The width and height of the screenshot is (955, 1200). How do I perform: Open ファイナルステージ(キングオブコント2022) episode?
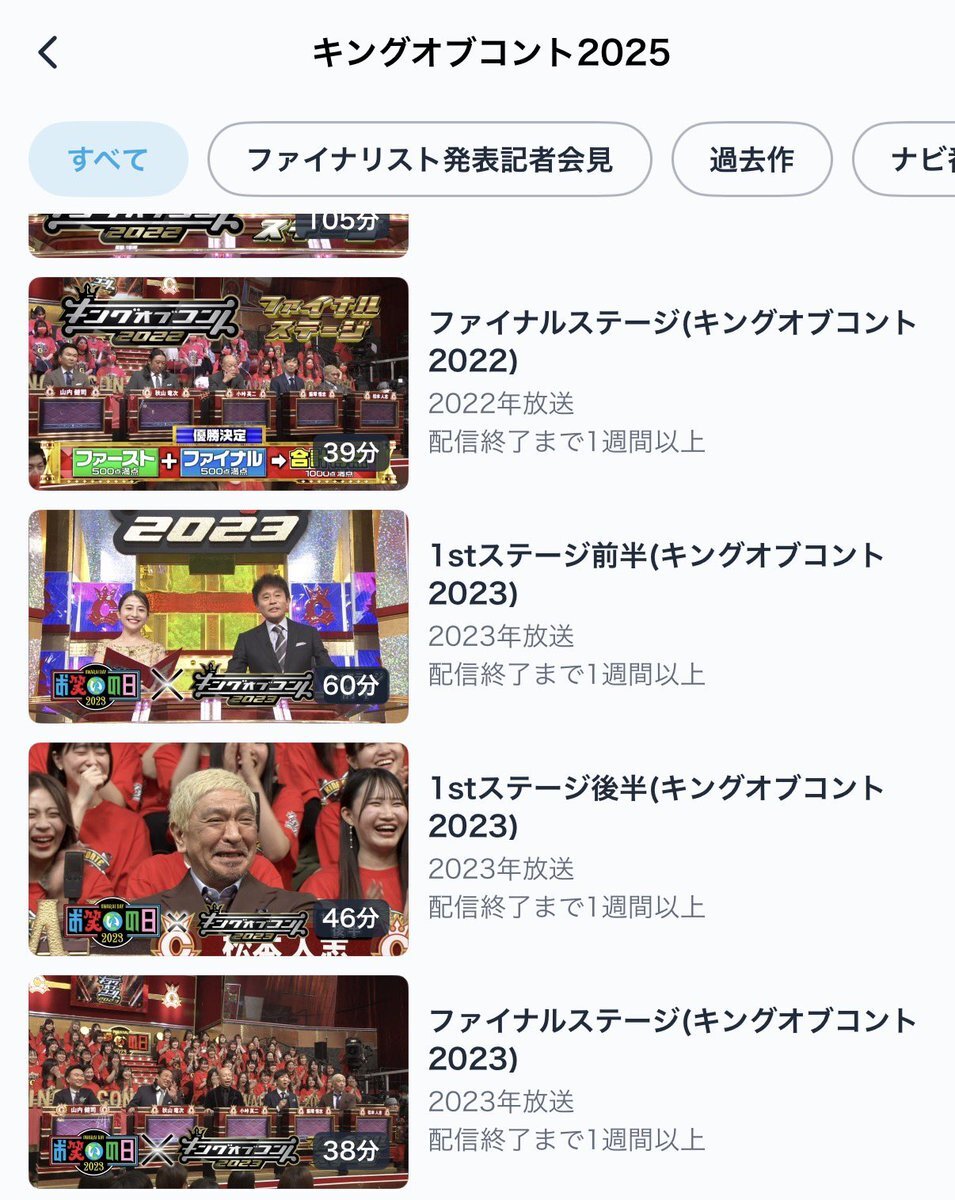[218, 384]
